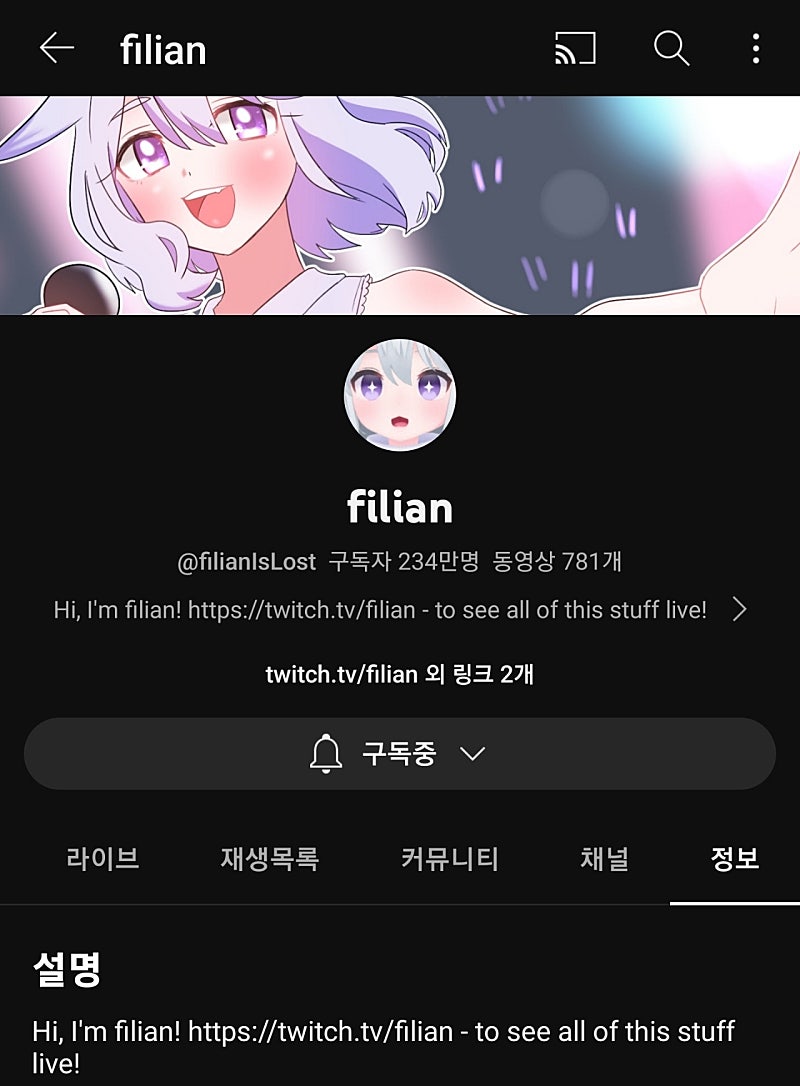Screen dimensions: 800x1086
Task: Switch to the 재생목록 tab
Action: (270, 859)
